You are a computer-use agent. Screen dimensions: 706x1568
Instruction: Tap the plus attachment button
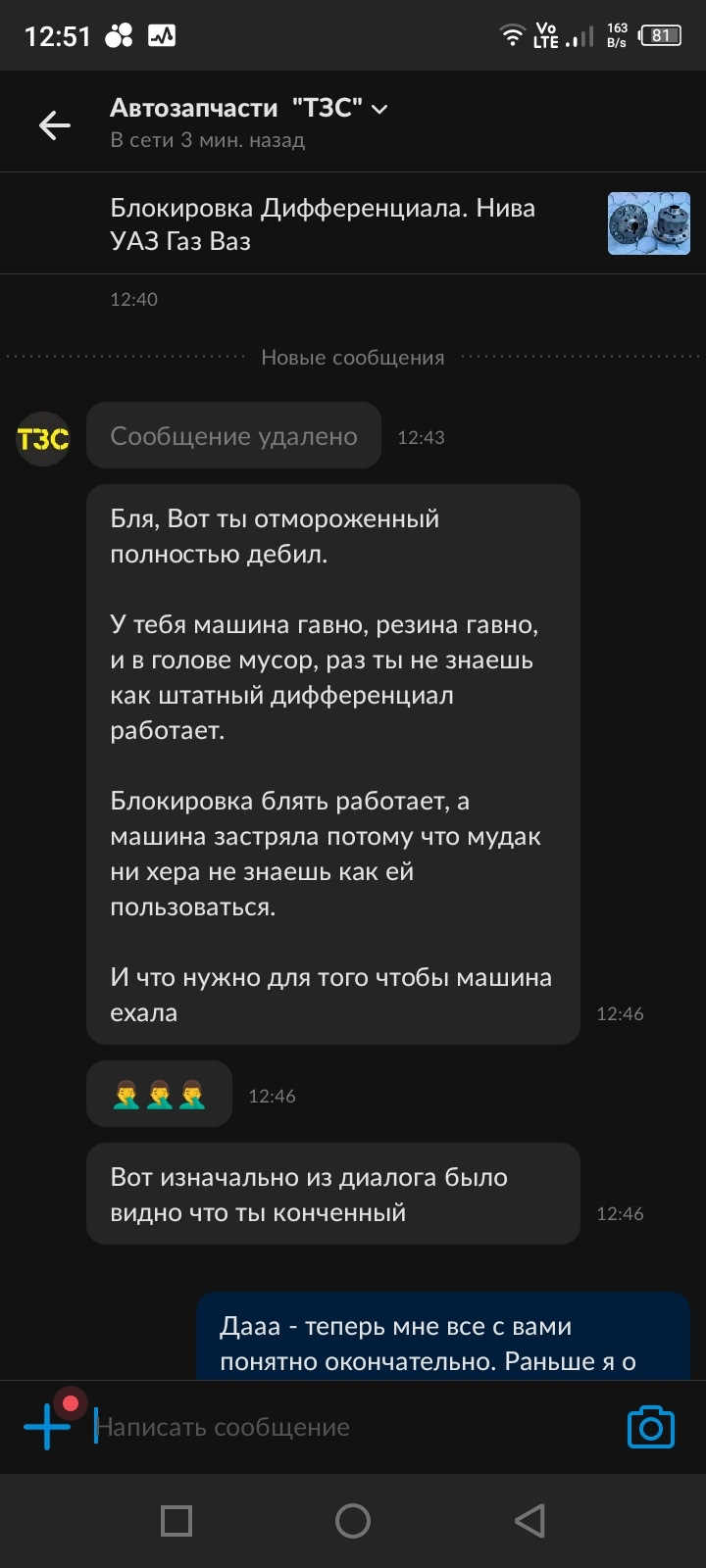(x=47, y=1426)
